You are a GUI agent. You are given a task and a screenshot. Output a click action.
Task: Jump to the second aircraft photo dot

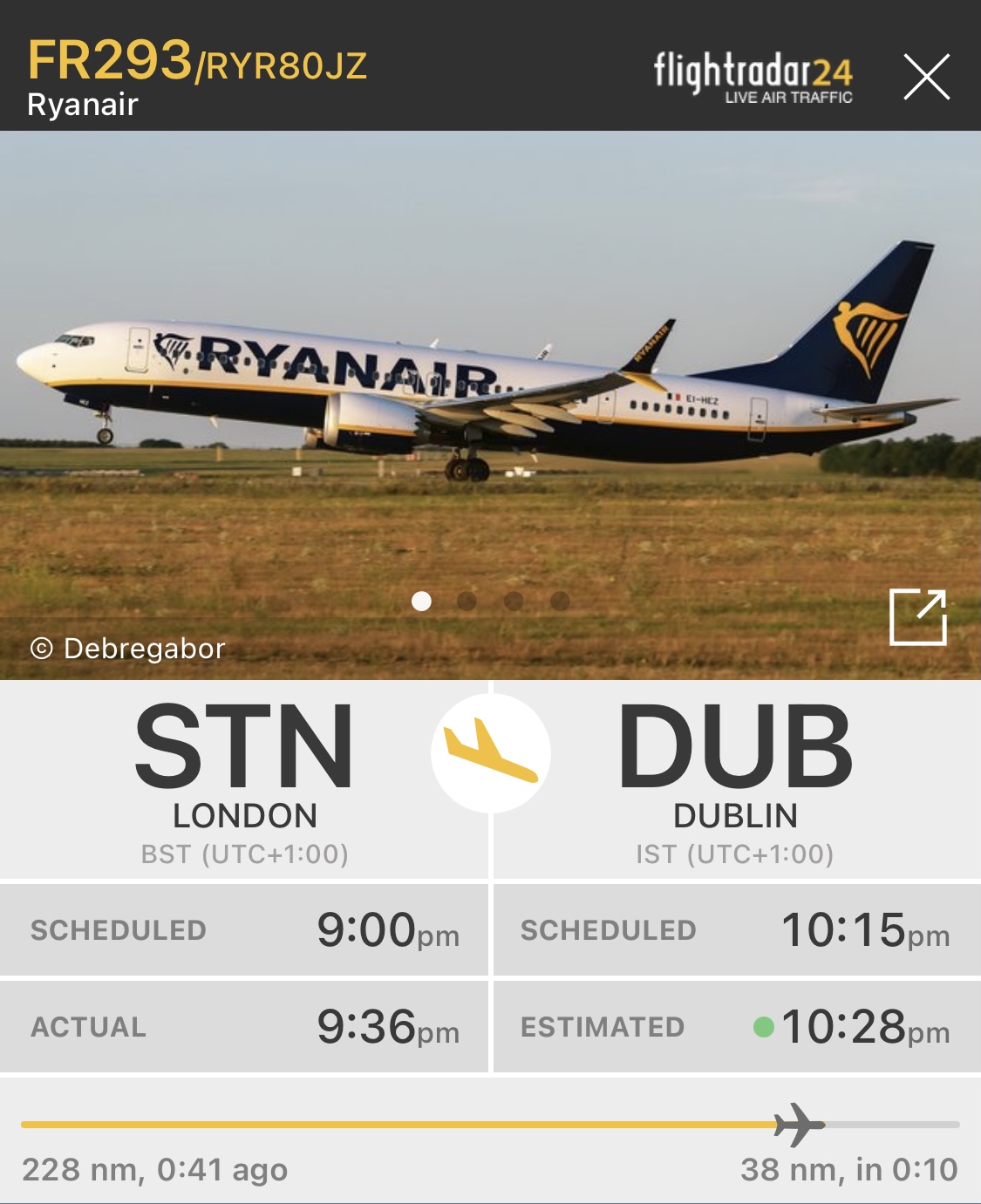coord(467,602)
